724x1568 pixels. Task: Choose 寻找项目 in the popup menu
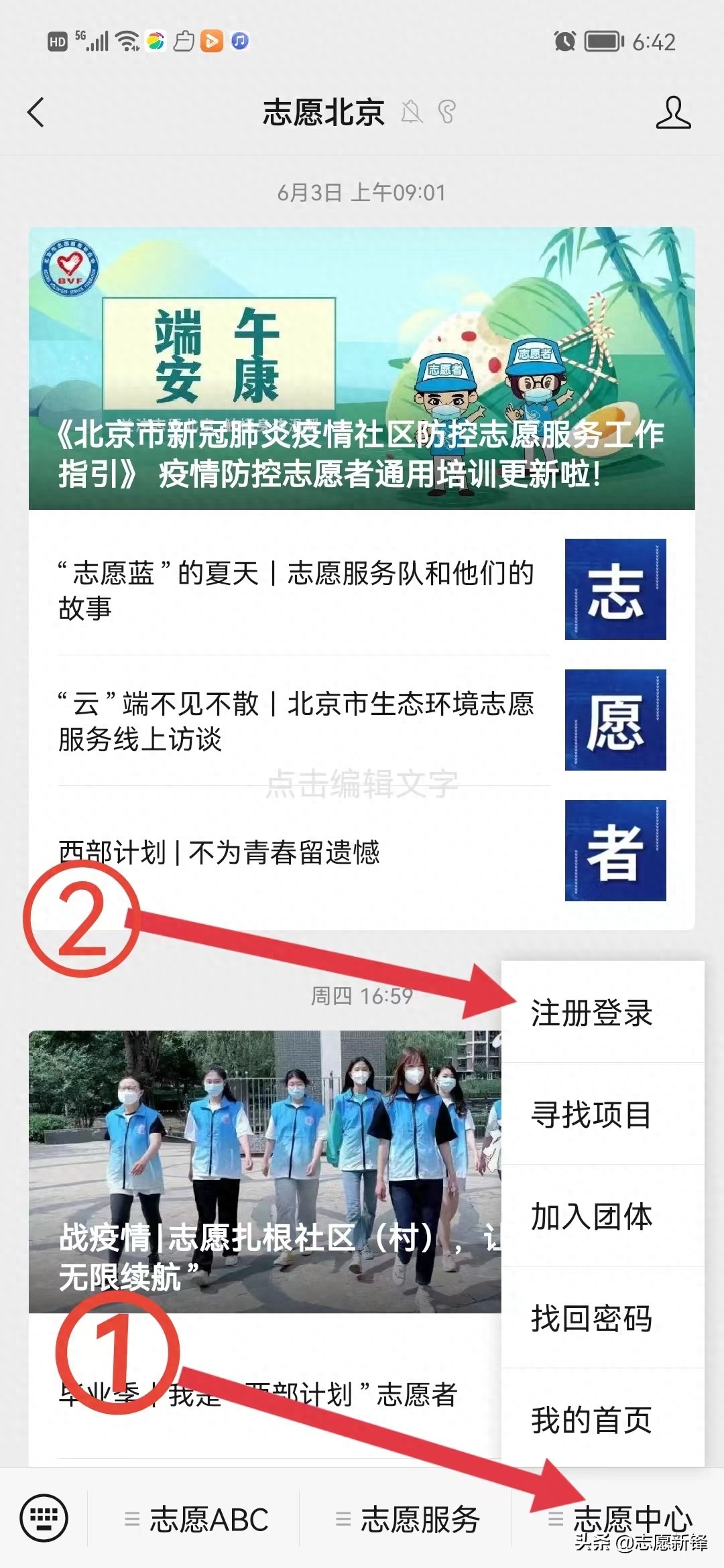click(x=591, y=1114)
